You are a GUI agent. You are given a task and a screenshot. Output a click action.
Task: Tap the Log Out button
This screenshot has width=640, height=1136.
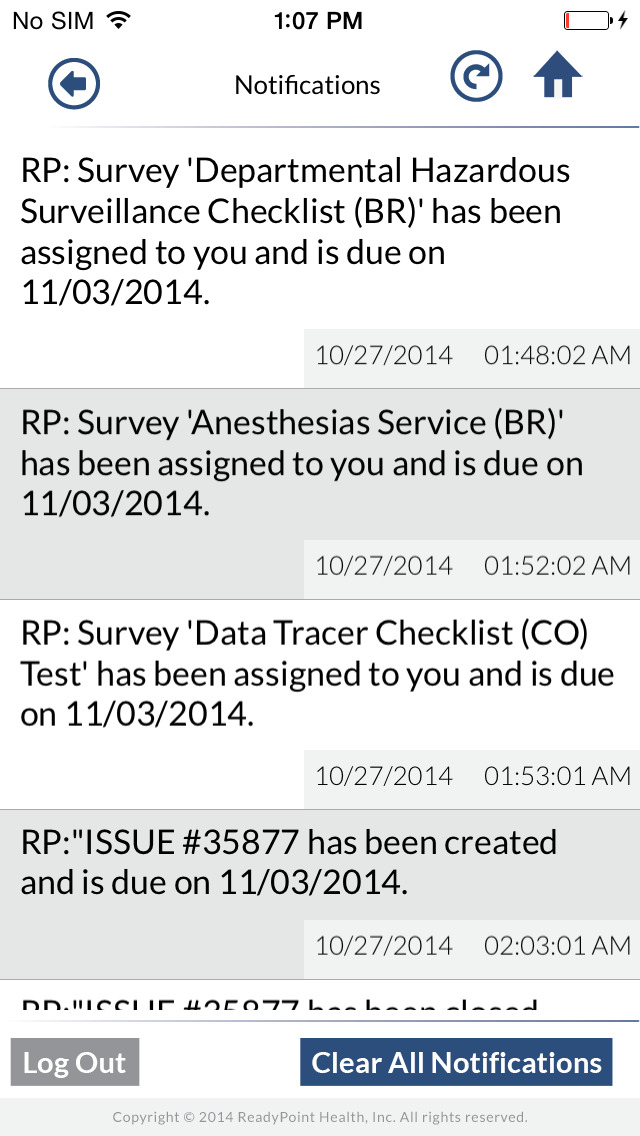(75, 1062)
